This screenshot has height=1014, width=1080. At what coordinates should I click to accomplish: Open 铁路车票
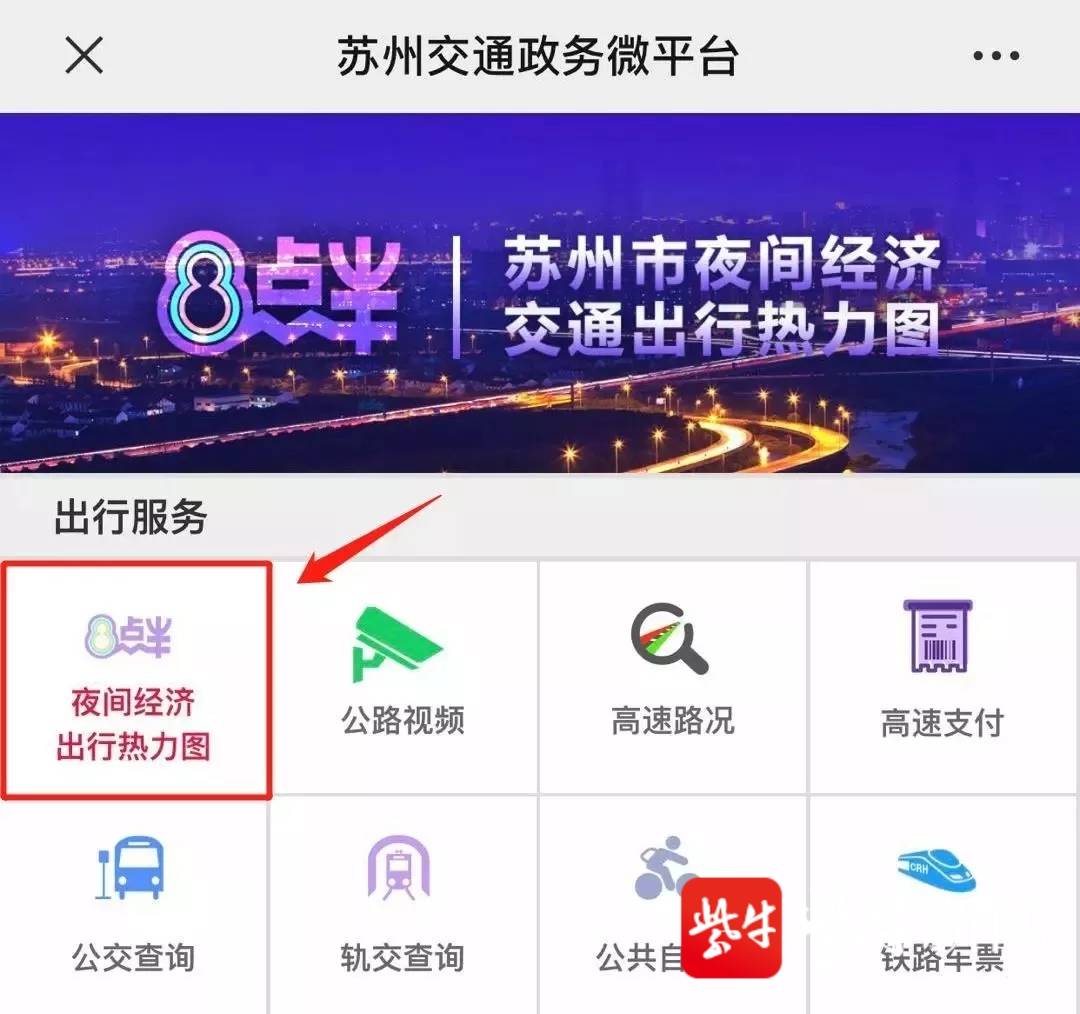[x=942, y=905]
